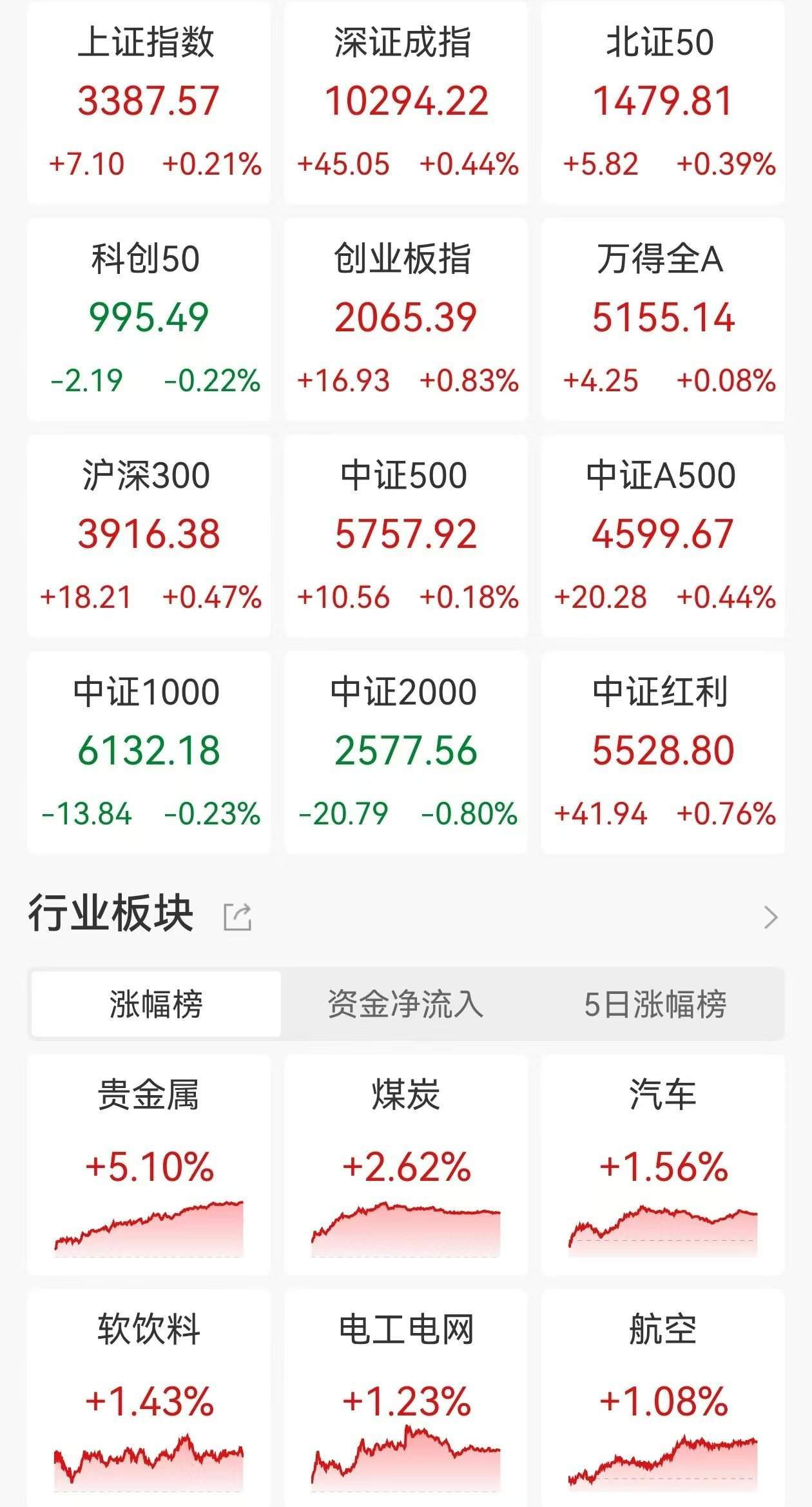Check the 科创50 index card
Screen dimensions: 812x1507
pos(149,320)
